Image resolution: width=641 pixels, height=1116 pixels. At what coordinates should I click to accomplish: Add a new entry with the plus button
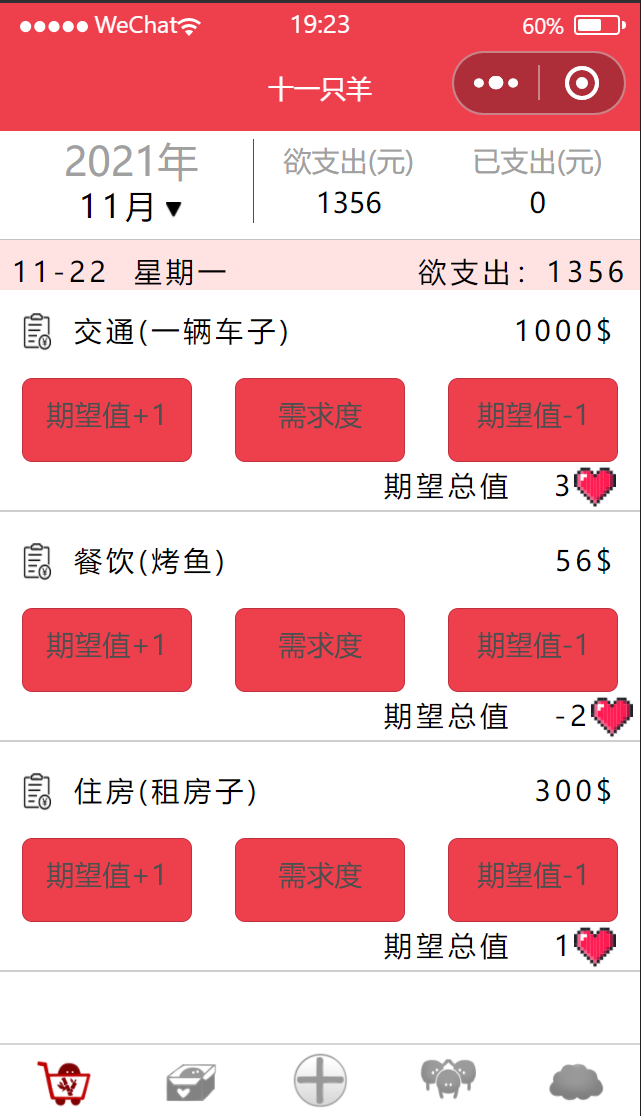coord(320,1081)
